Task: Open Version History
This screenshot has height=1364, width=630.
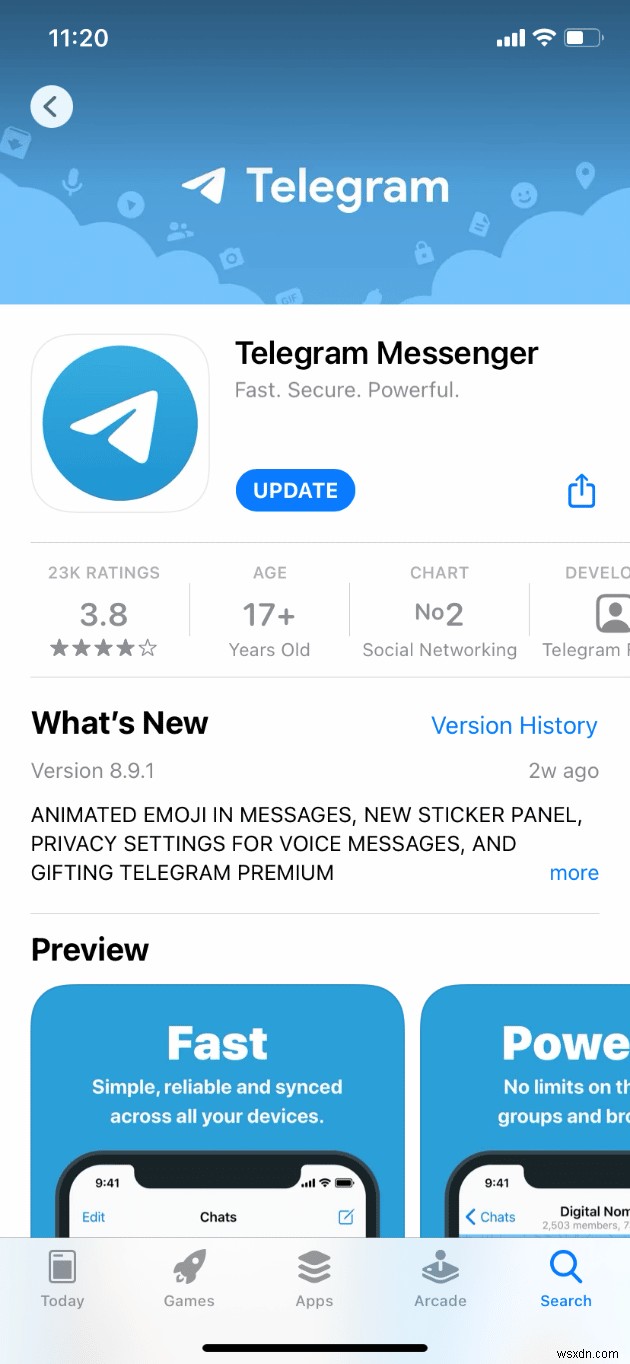Action: pos(513,725)
